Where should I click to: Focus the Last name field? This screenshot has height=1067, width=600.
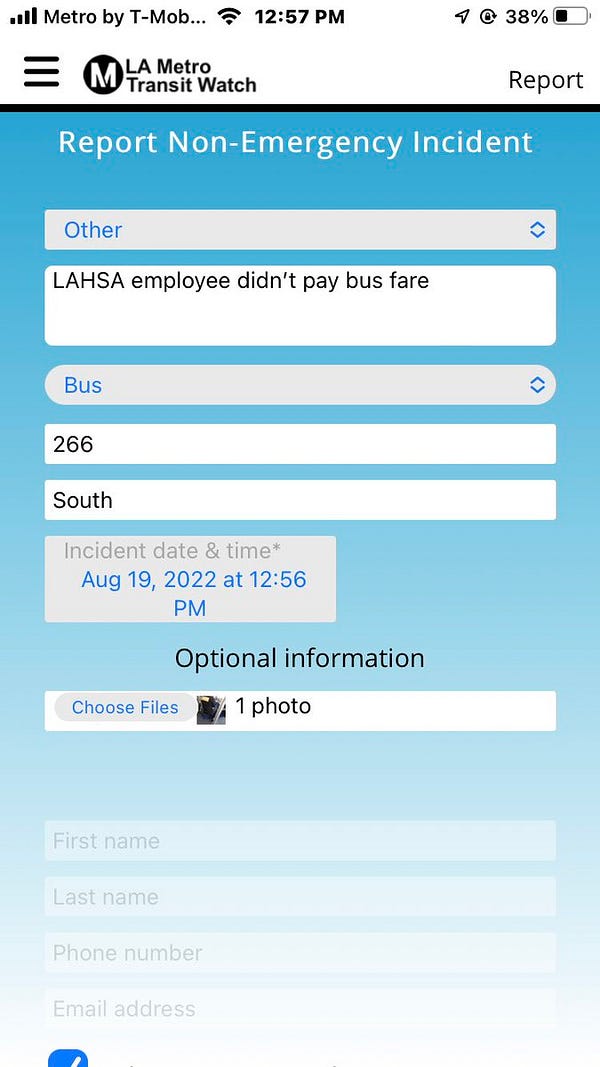click(300, 897)
